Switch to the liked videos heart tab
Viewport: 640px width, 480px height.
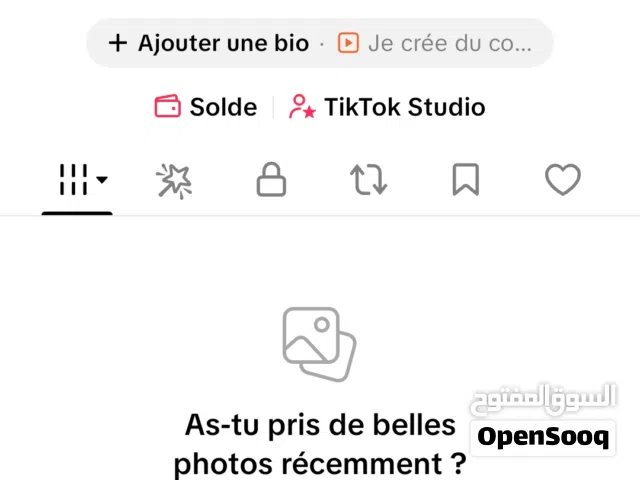pos(562,181)
